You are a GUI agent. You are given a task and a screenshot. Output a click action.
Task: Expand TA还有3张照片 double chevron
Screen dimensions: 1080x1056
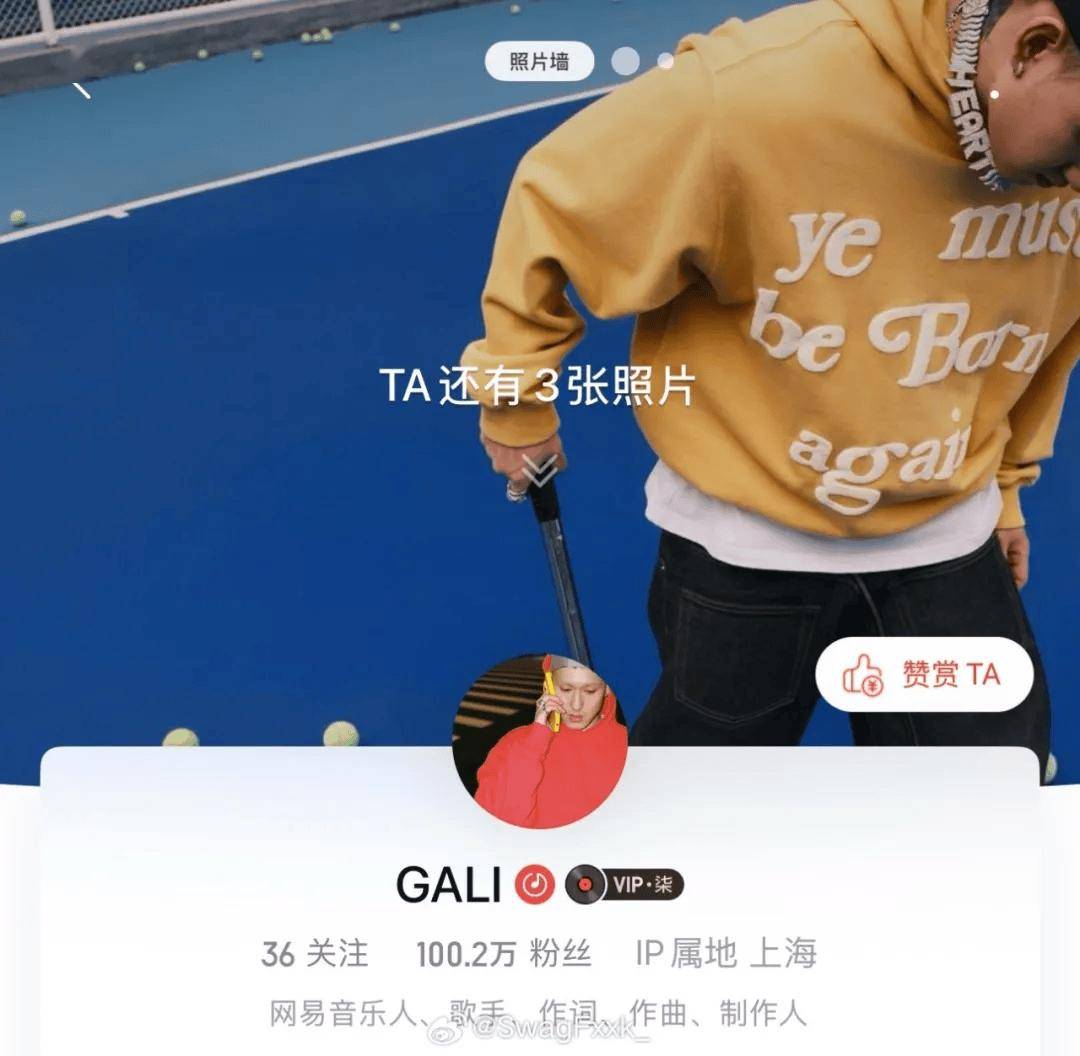click(542, 469)
